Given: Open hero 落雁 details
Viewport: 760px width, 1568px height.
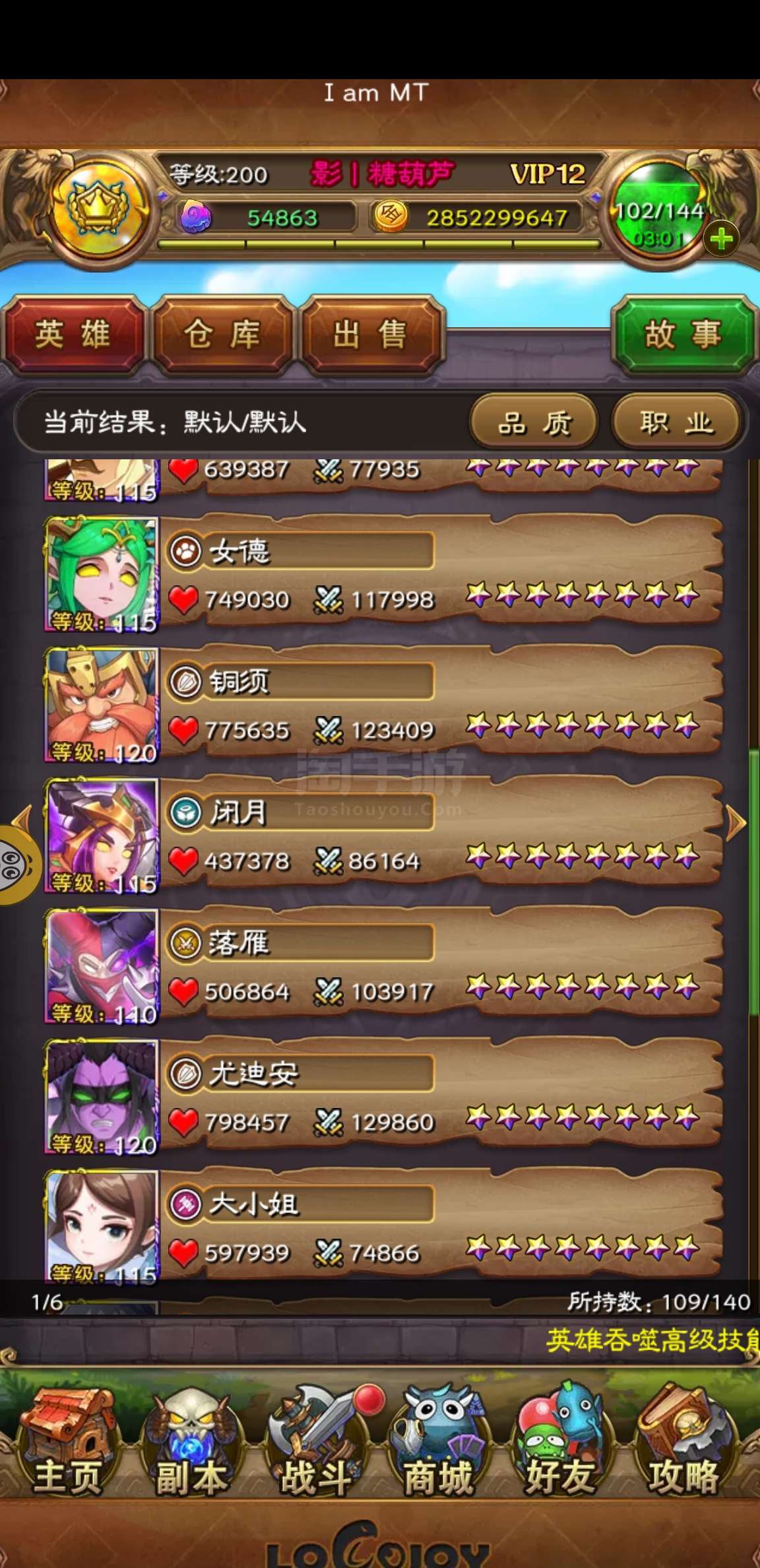Looking at the screenshot, I should click(383, 965).
